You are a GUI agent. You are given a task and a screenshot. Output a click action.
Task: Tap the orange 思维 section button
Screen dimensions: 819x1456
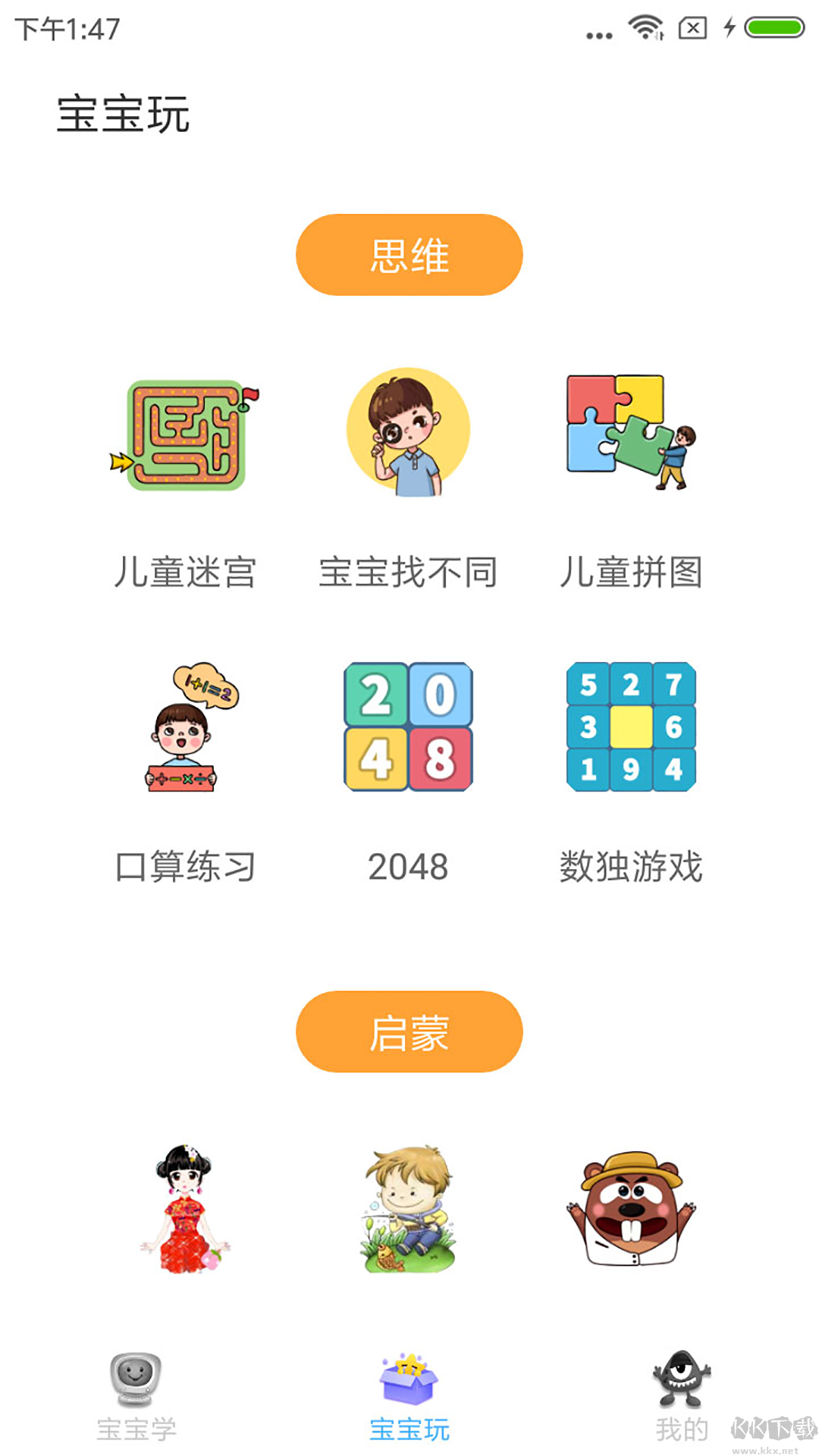point(409,254)
